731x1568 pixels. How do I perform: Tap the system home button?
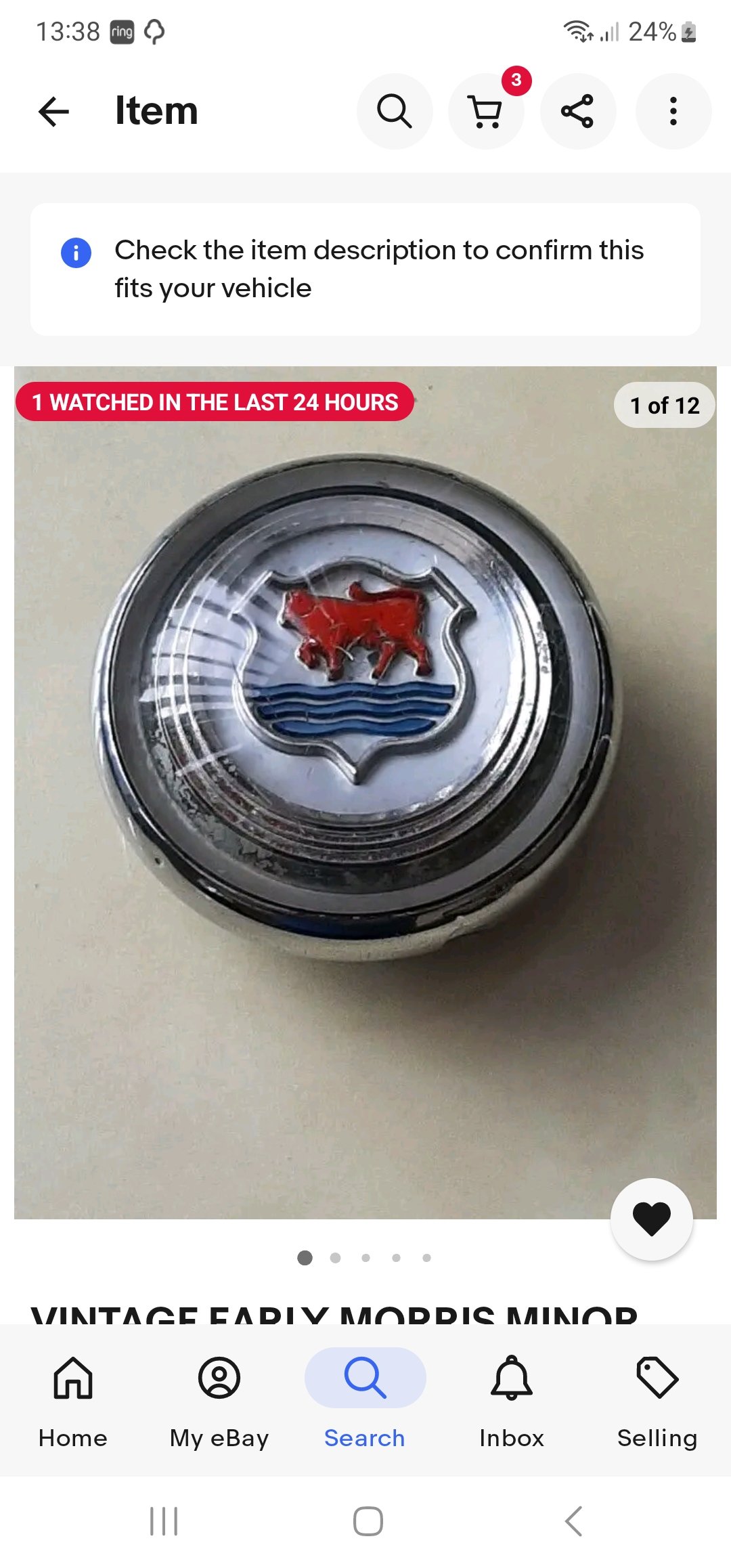point(368,1521)
